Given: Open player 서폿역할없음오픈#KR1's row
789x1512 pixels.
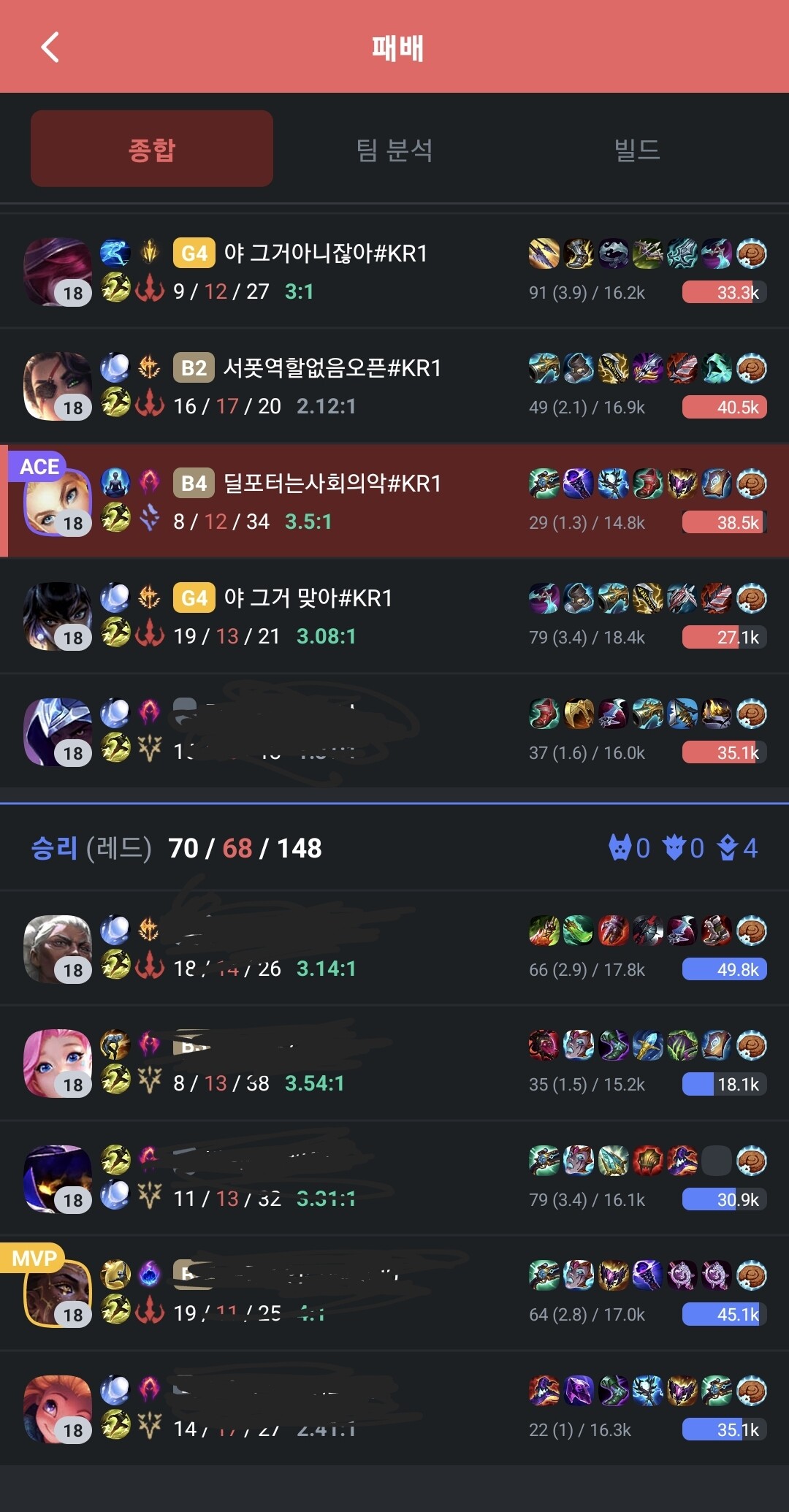Looking at the screenshot, I should 394,386.
